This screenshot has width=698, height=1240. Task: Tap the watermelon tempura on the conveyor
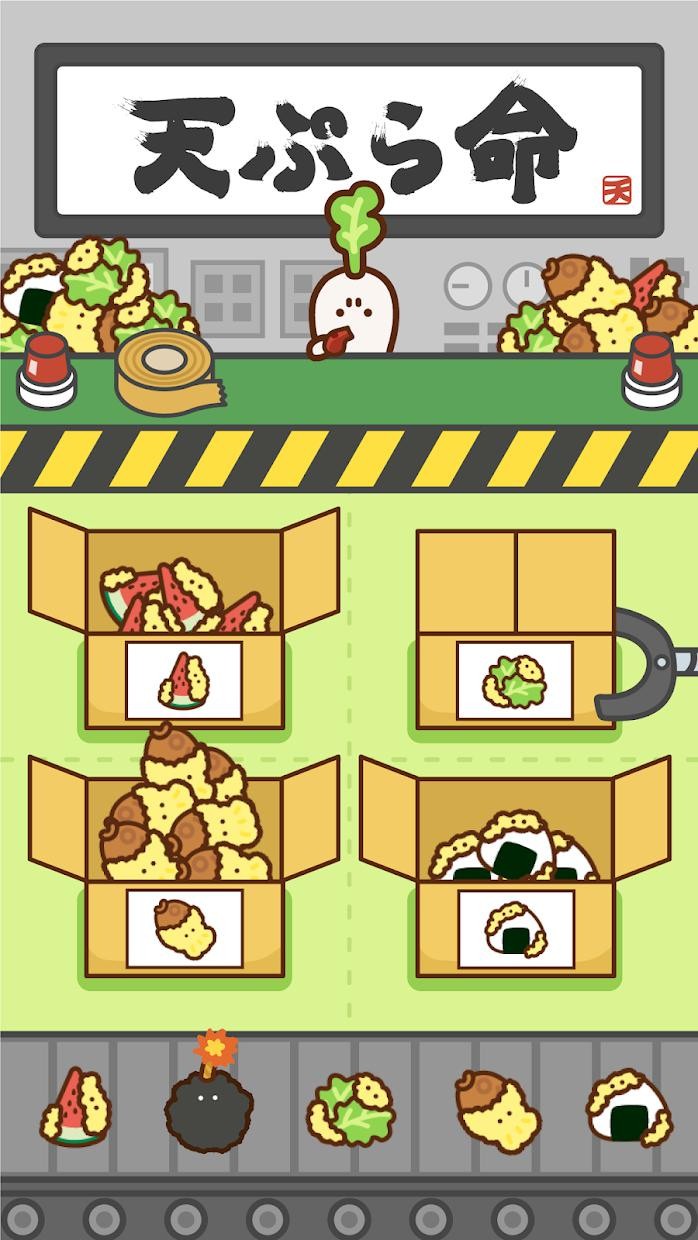(75, 1108)
